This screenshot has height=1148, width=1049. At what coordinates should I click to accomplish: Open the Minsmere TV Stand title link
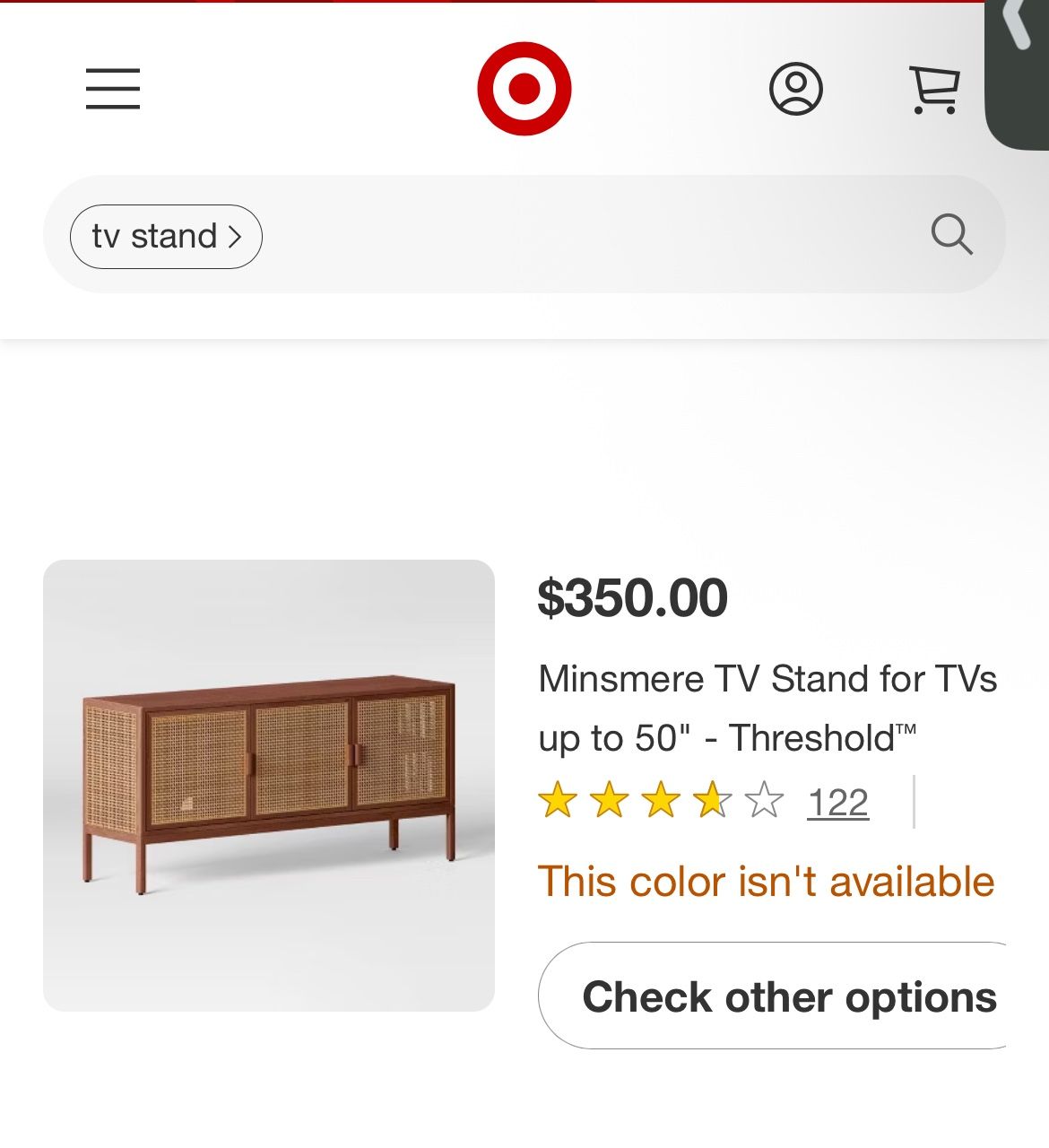[767, 709]
